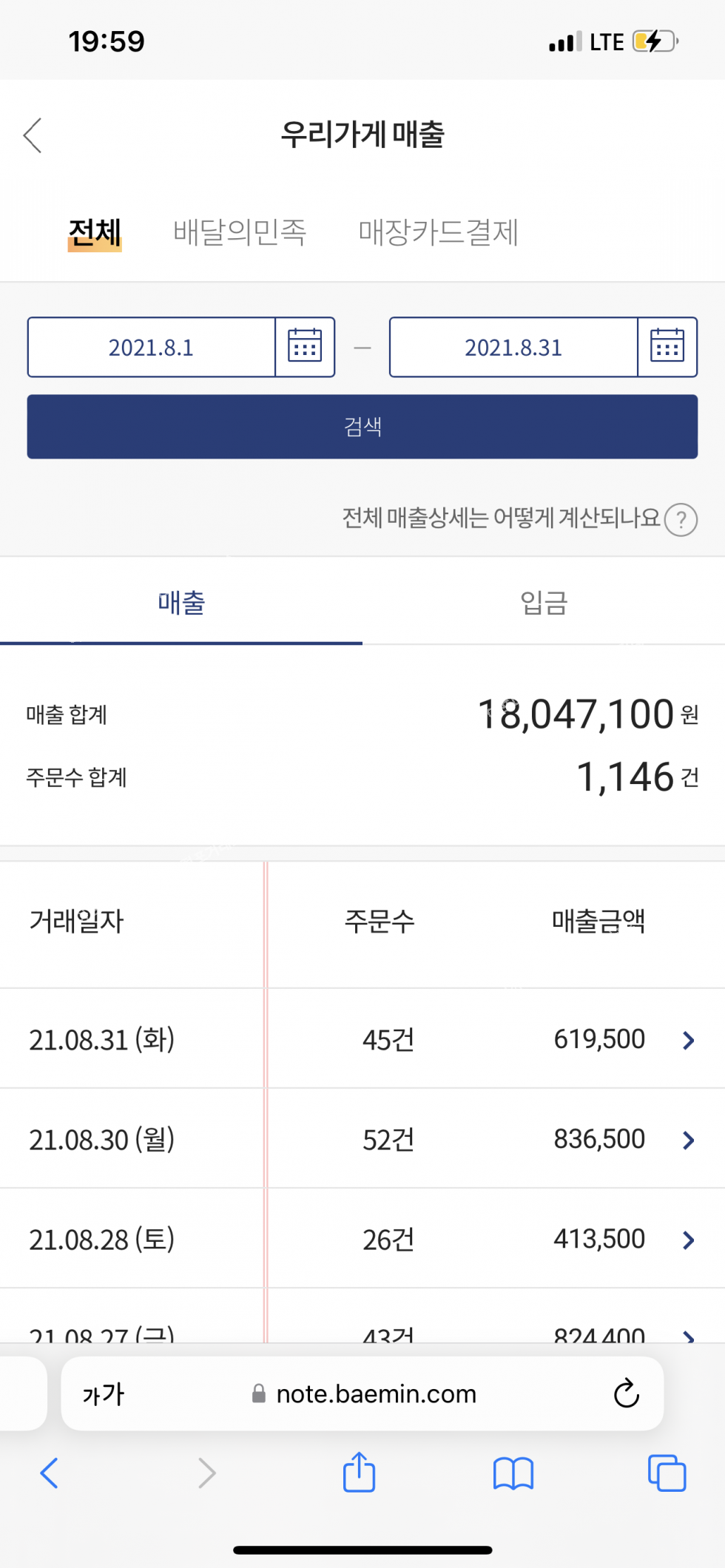This screenshot has width=725, height=1568.
Task: Share this page from Safari toolbar
Action: click(x=360, y=1473)
